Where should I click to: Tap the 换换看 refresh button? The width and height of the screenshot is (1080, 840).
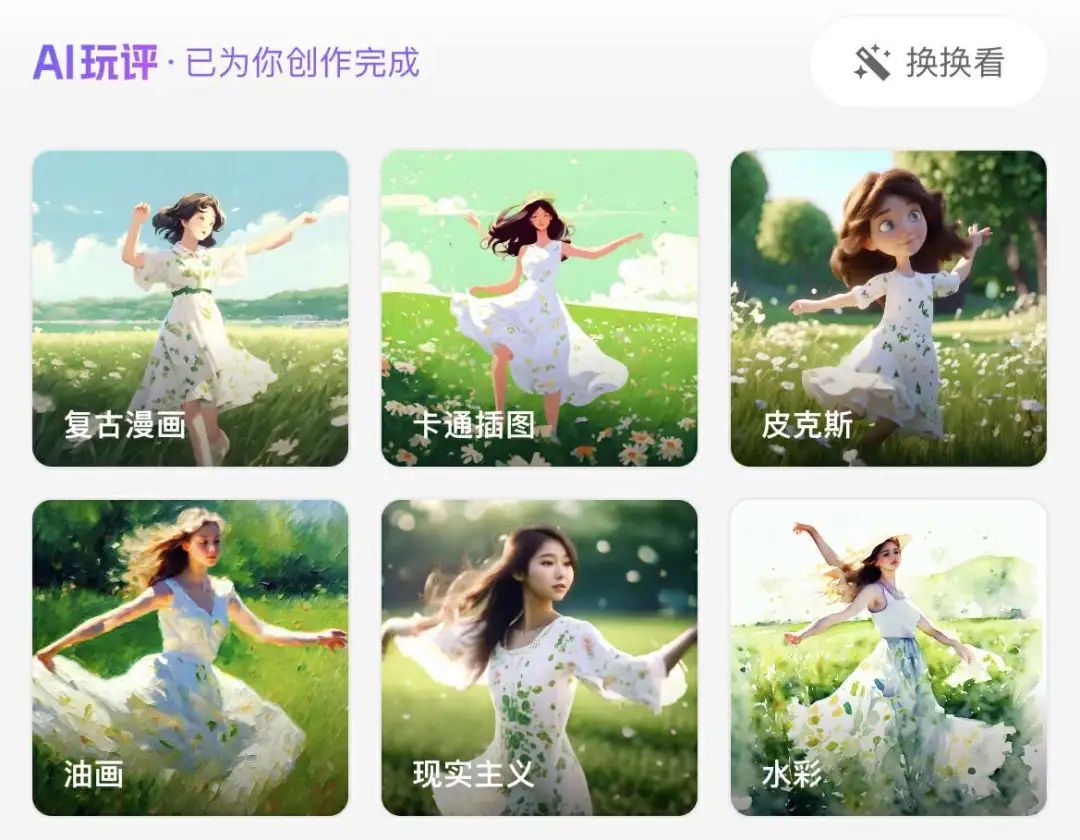point(928,63)
